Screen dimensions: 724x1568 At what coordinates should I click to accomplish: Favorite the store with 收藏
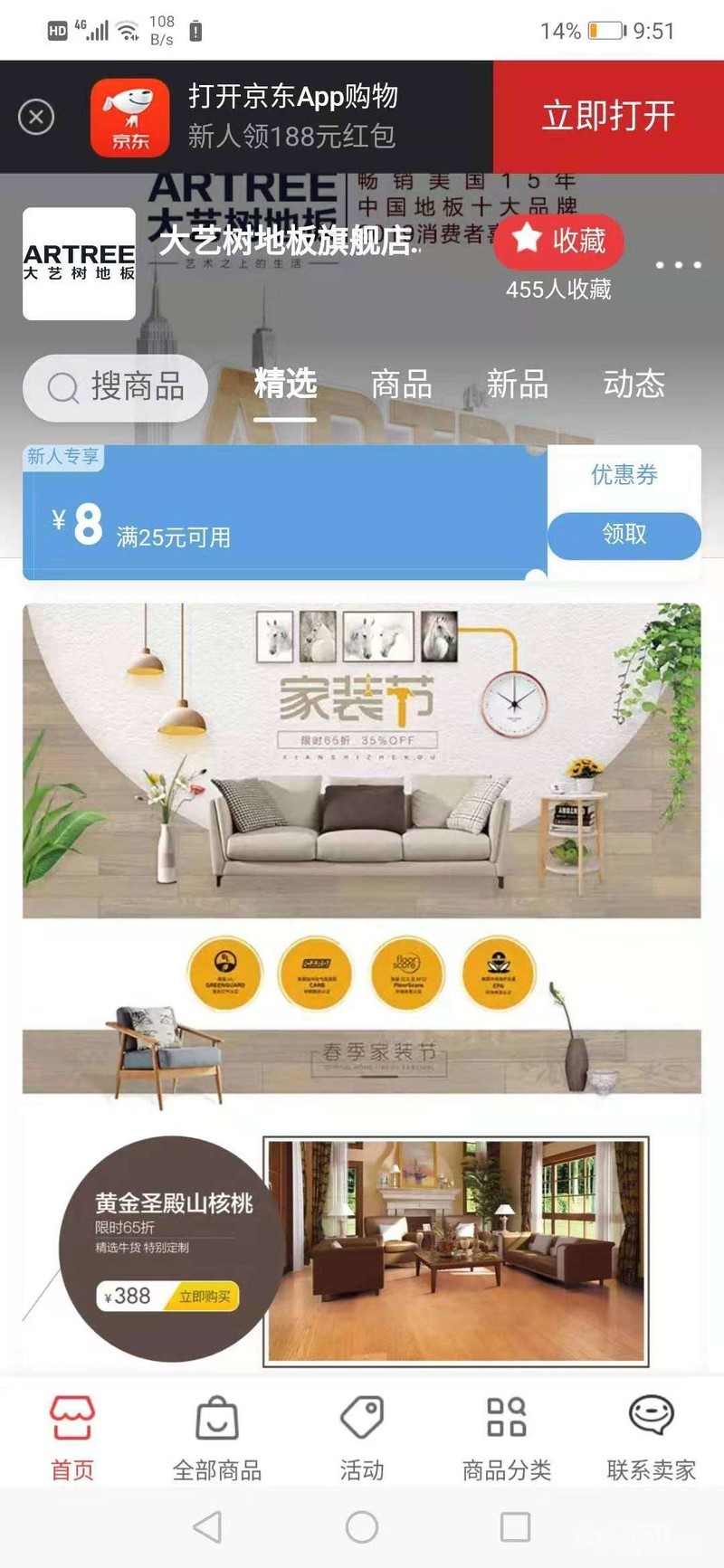click(x=558, y=241)
